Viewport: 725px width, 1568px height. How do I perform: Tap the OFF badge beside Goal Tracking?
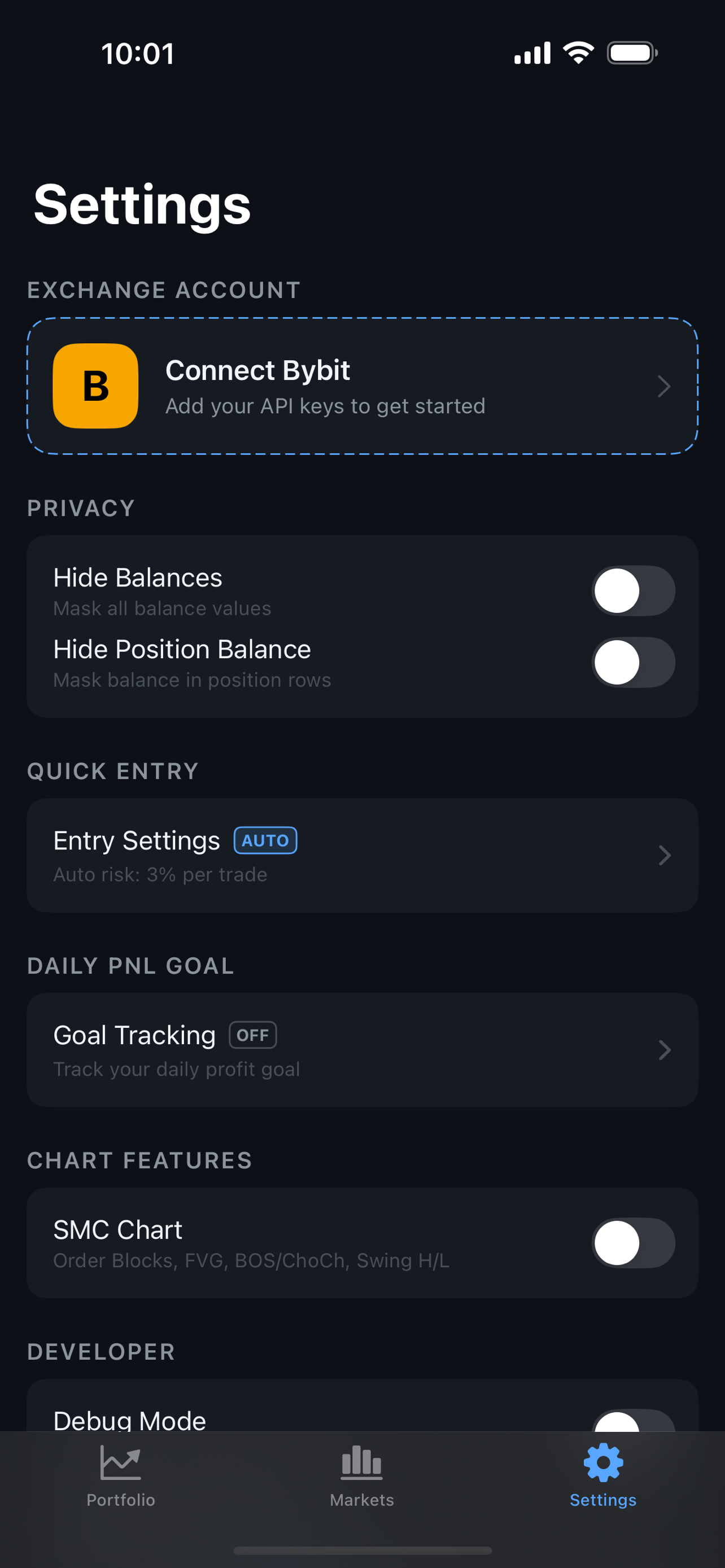(x=252, y=1035)
